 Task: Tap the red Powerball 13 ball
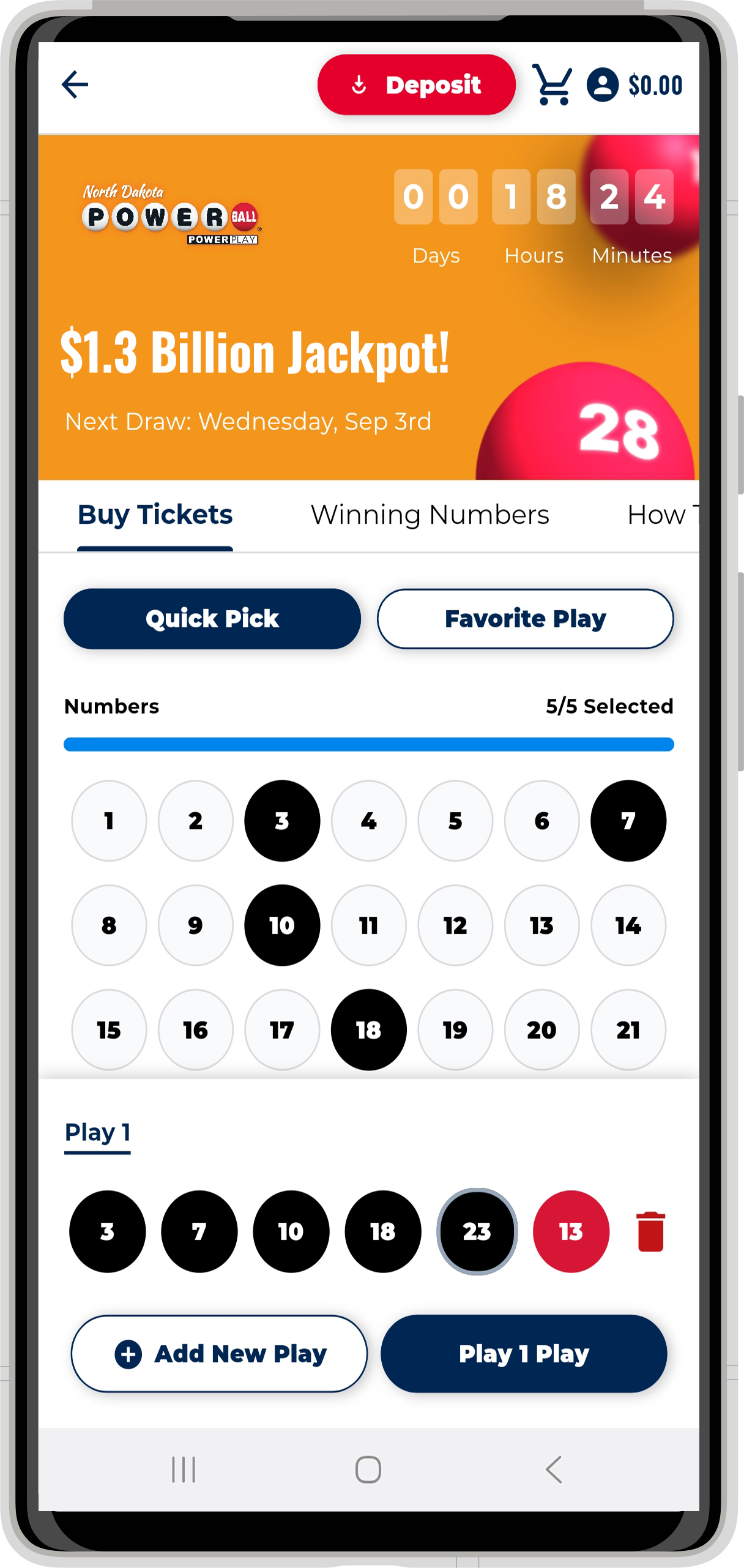pos(571,1231)
